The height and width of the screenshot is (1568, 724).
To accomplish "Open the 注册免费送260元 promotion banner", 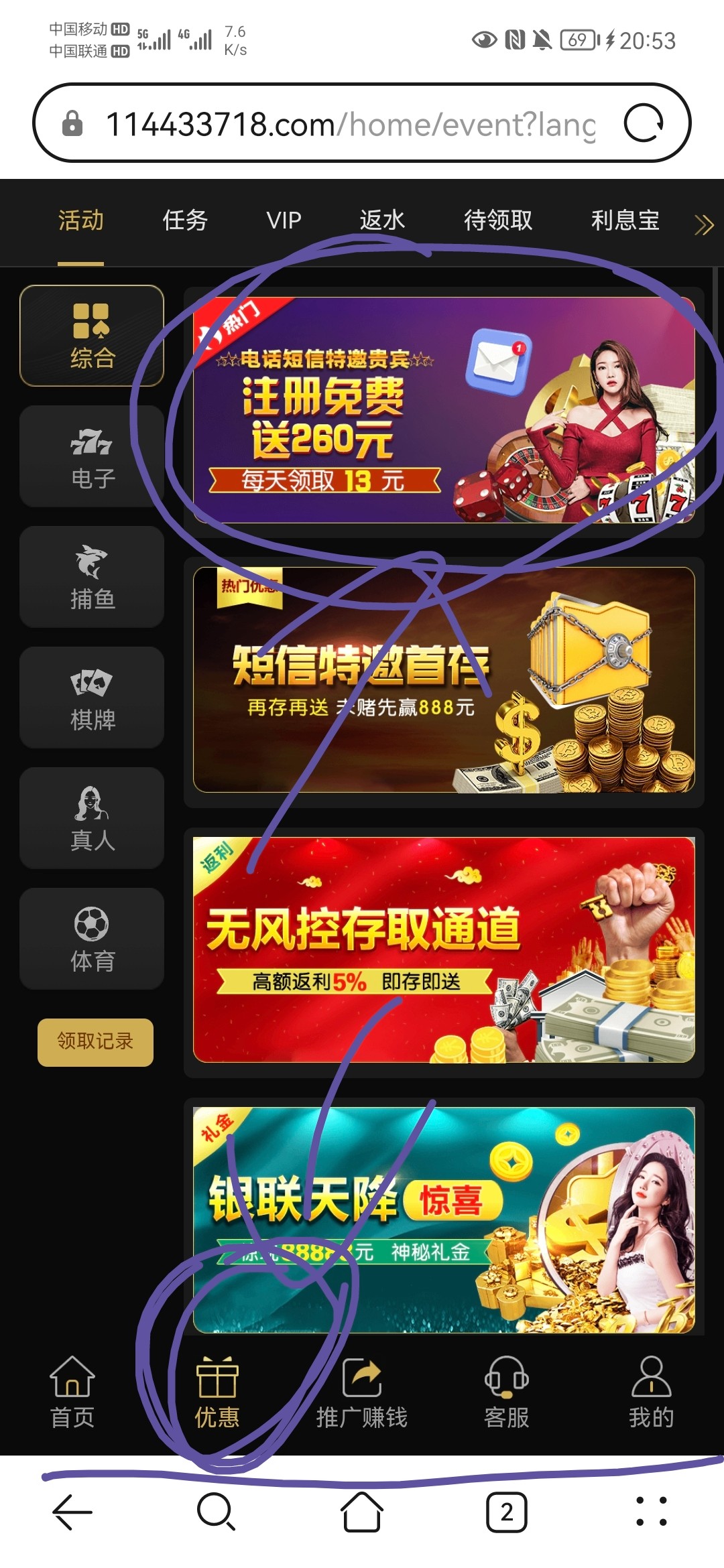I will point(444,410).
